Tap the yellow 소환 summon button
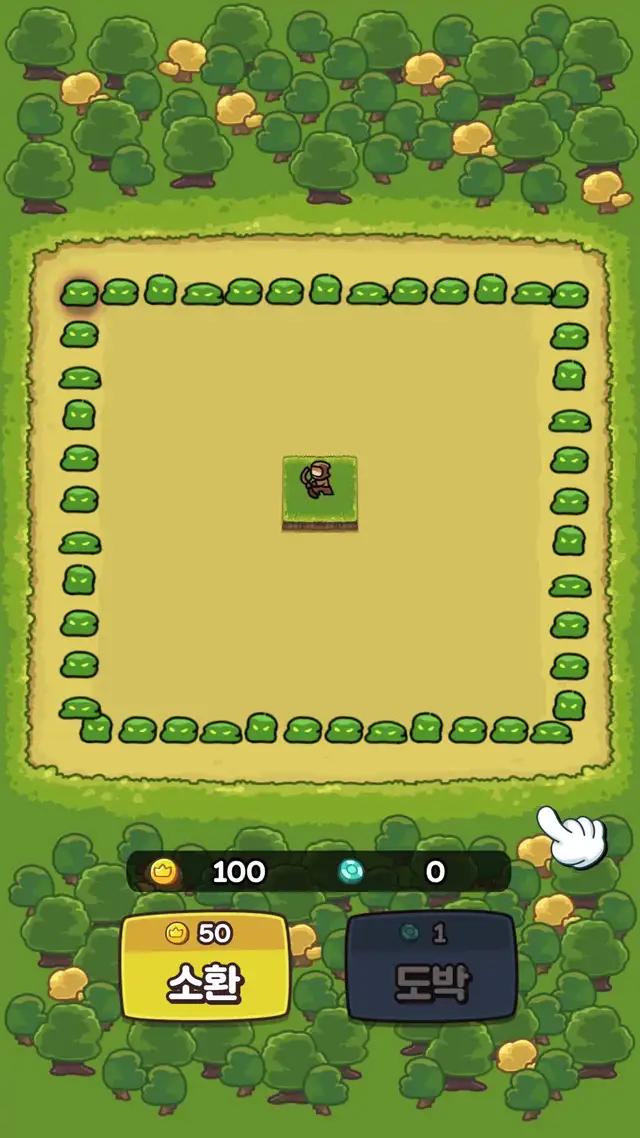640x1138 pixels. pos(205,967)
